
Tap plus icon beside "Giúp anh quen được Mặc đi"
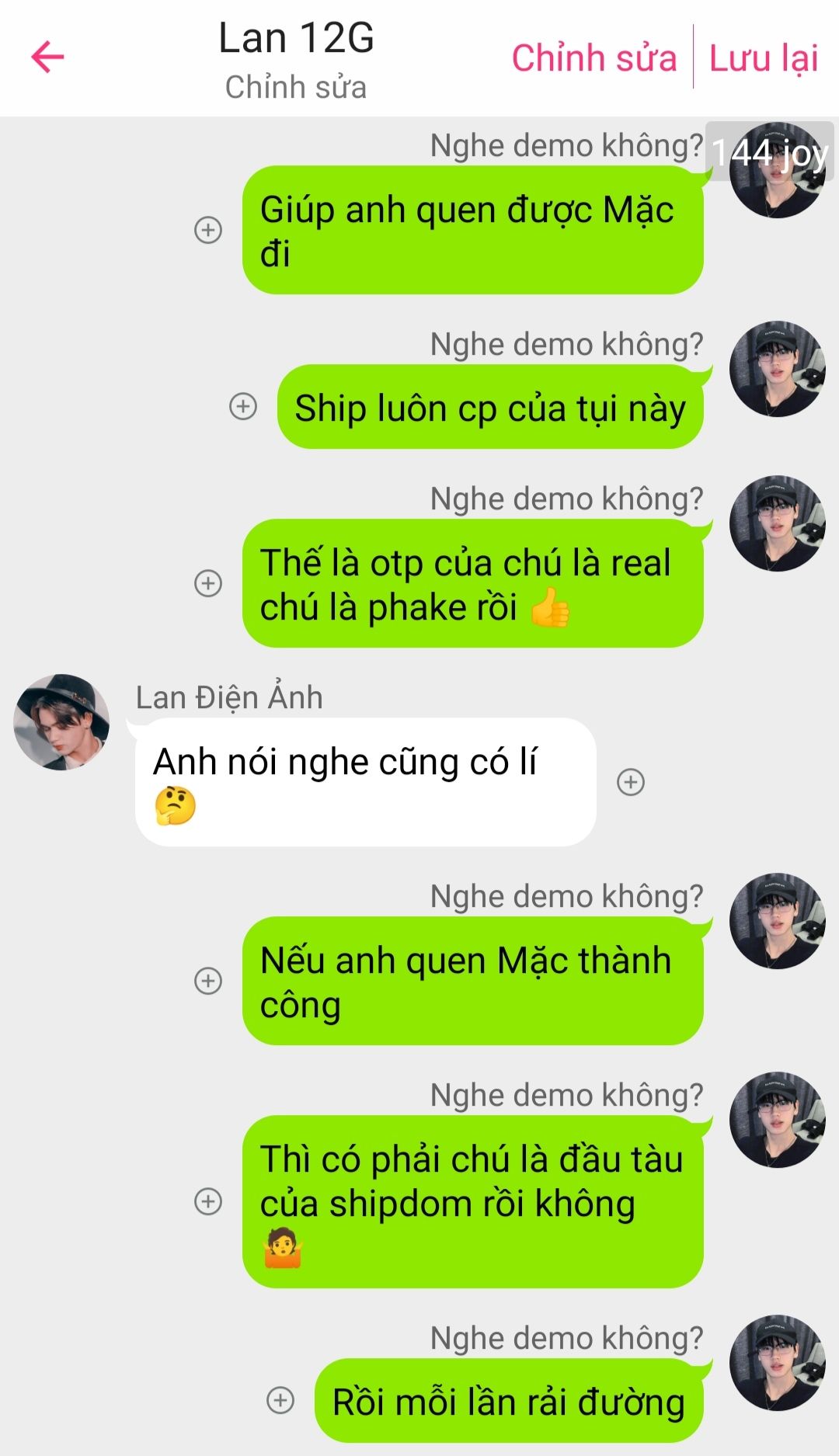(208, 230)
